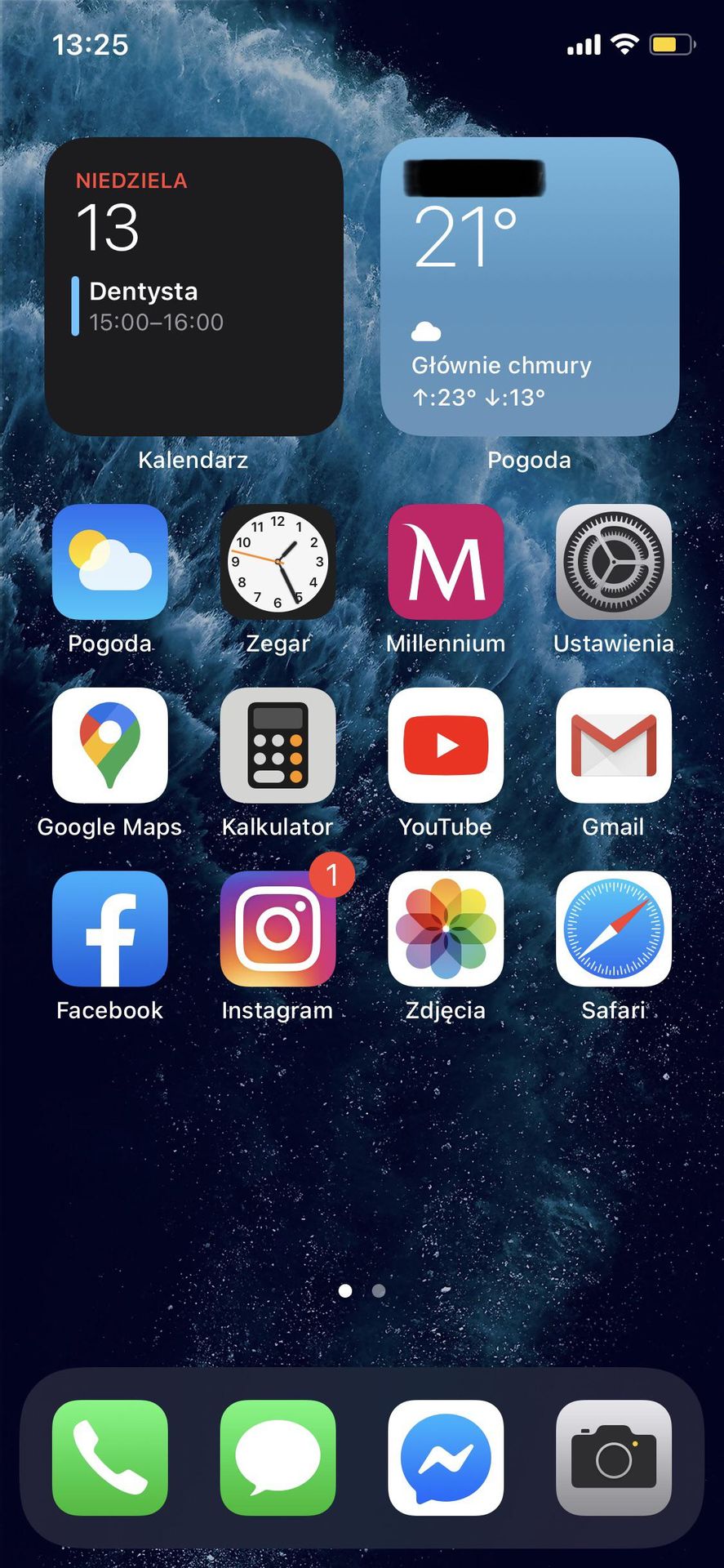Launch the Kalkulator app

278,746
